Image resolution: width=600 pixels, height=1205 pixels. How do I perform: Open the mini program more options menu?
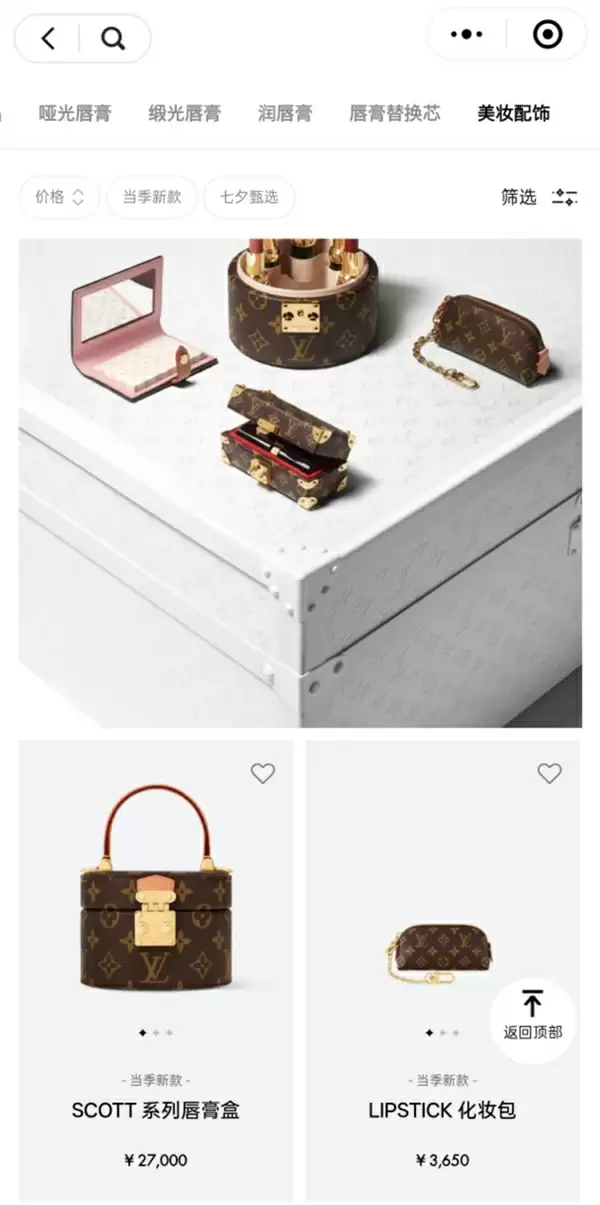(466, 35)
